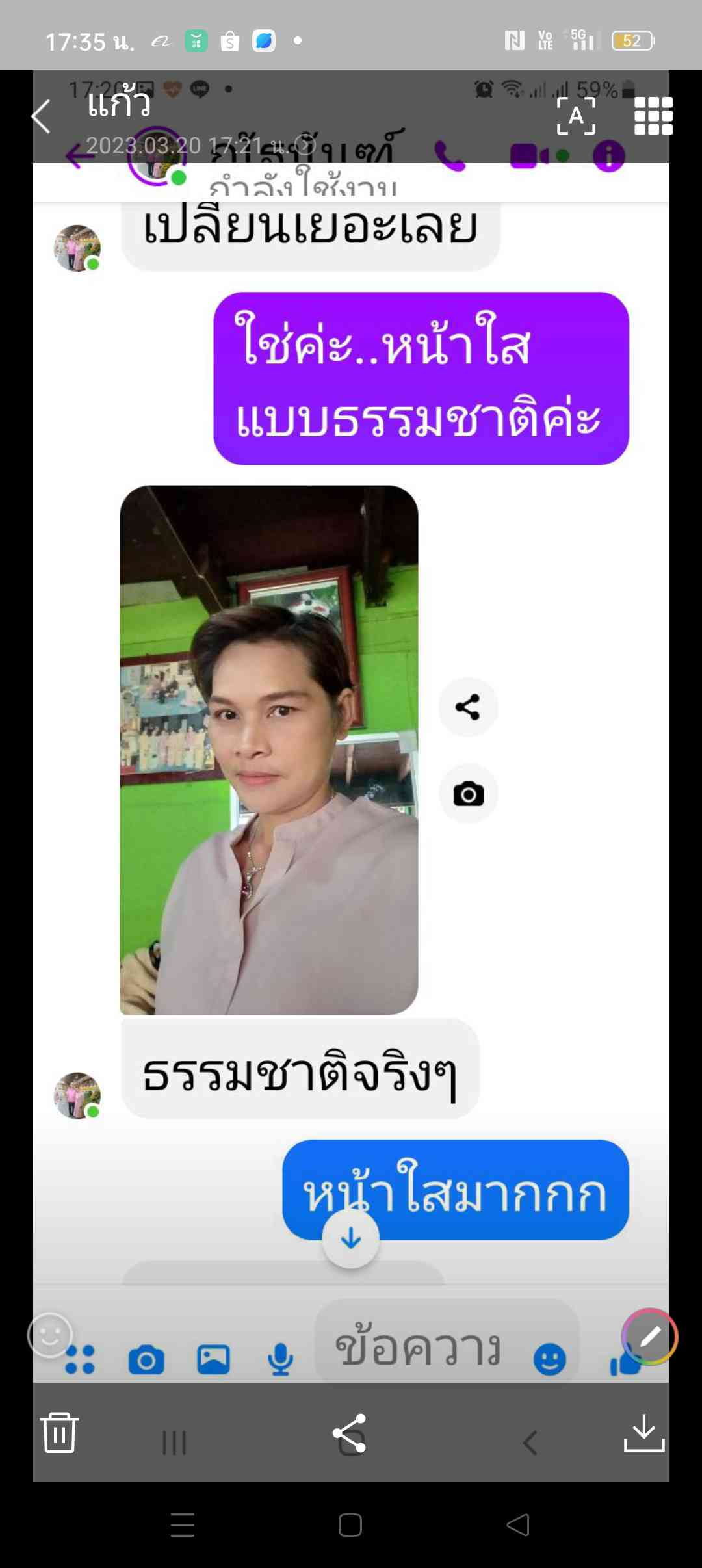Download this image to the device
Image resolution: width=702 pixels, height=1568 pixels.
643,1433
